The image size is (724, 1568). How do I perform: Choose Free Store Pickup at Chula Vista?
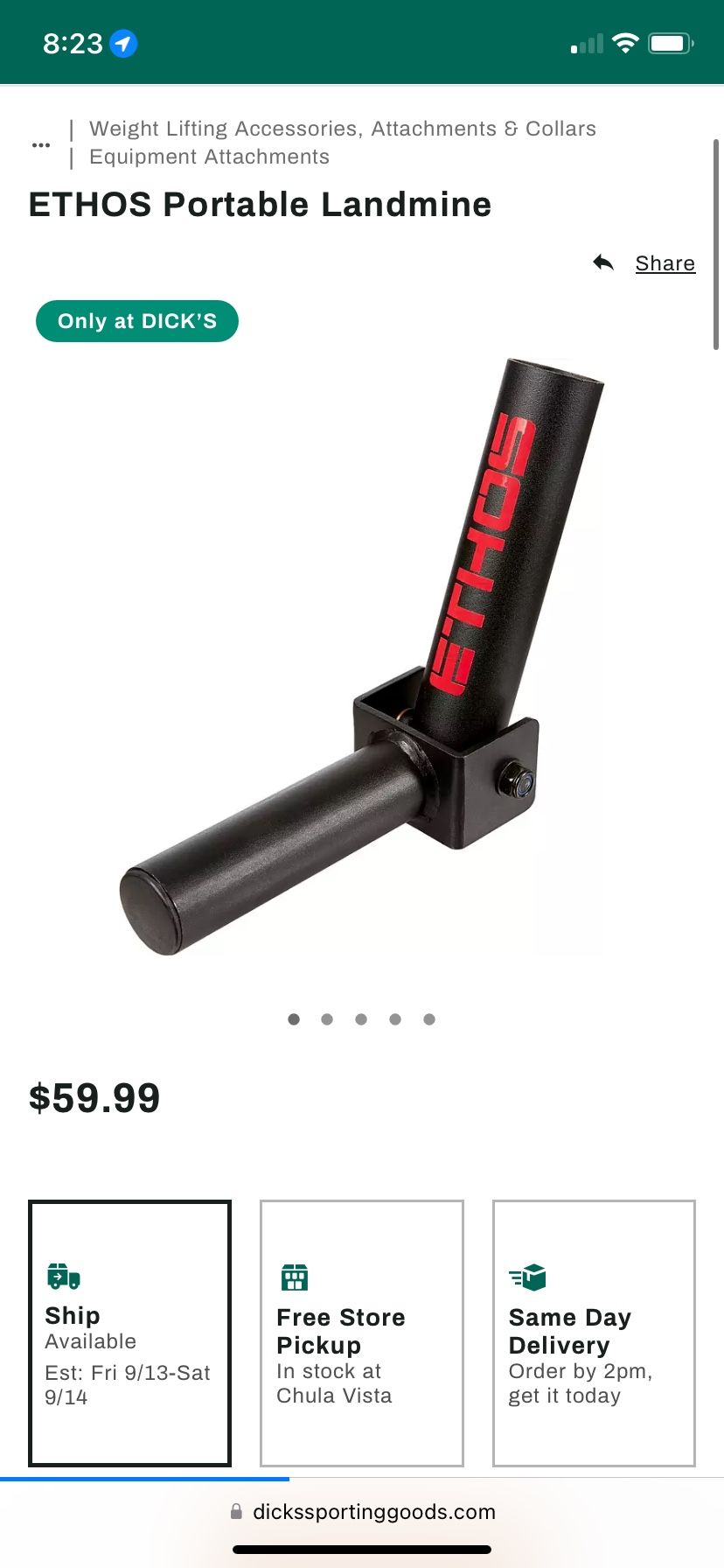pyautogui.click(x=362, y=1333)
